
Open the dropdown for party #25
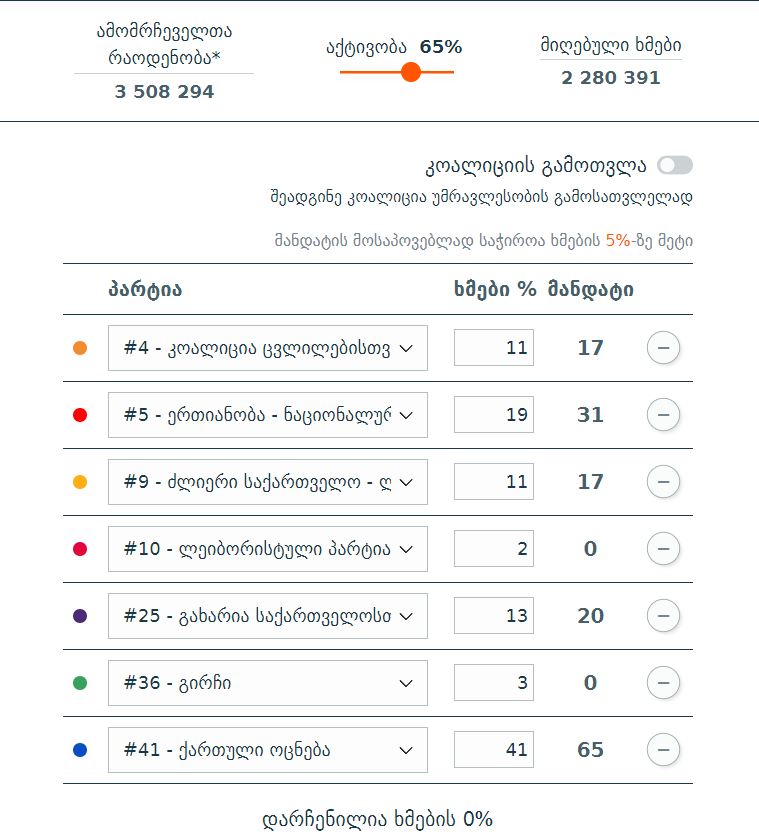point(266,616)
